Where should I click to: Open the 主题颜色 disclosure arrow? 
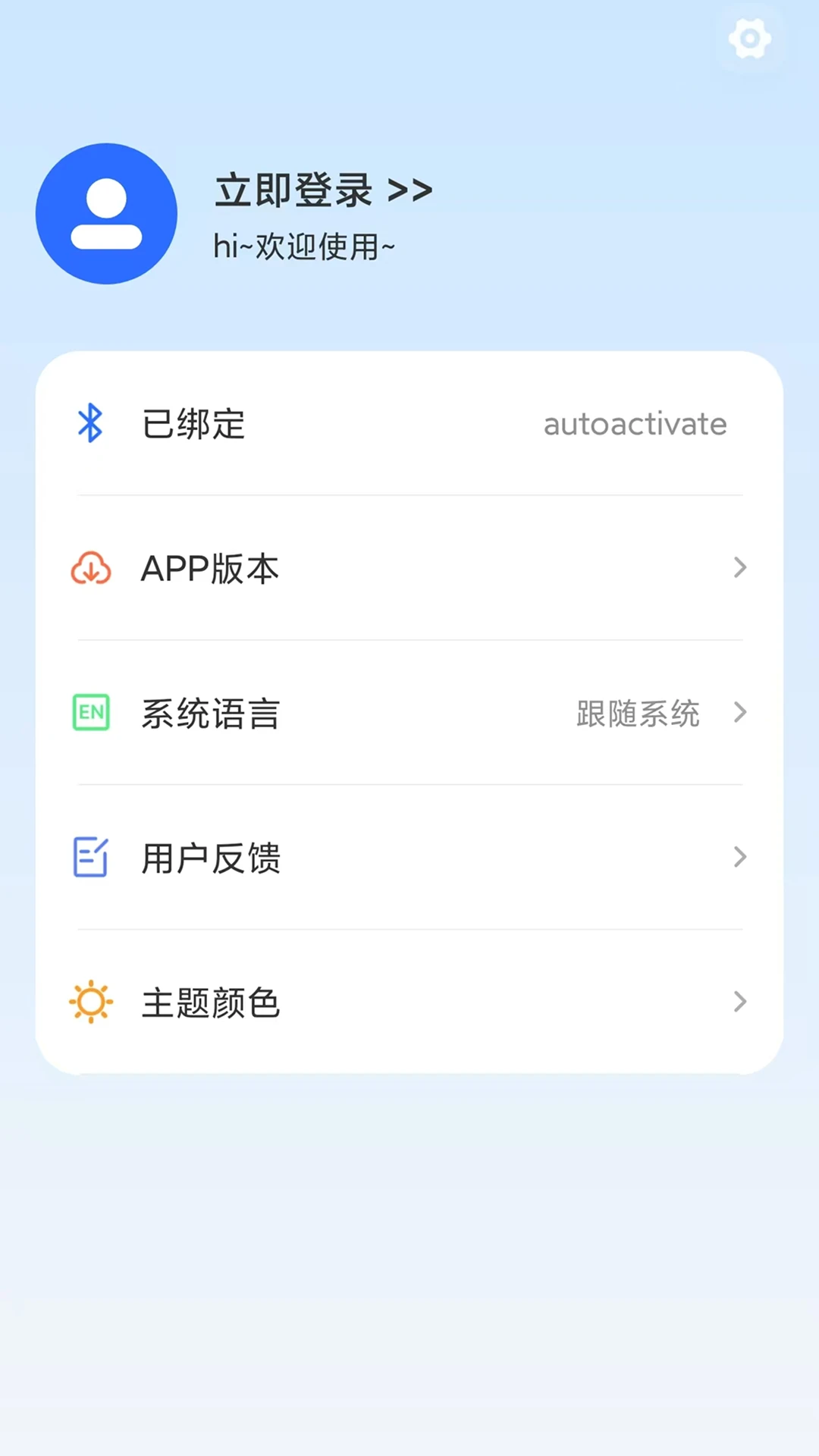739,1002
